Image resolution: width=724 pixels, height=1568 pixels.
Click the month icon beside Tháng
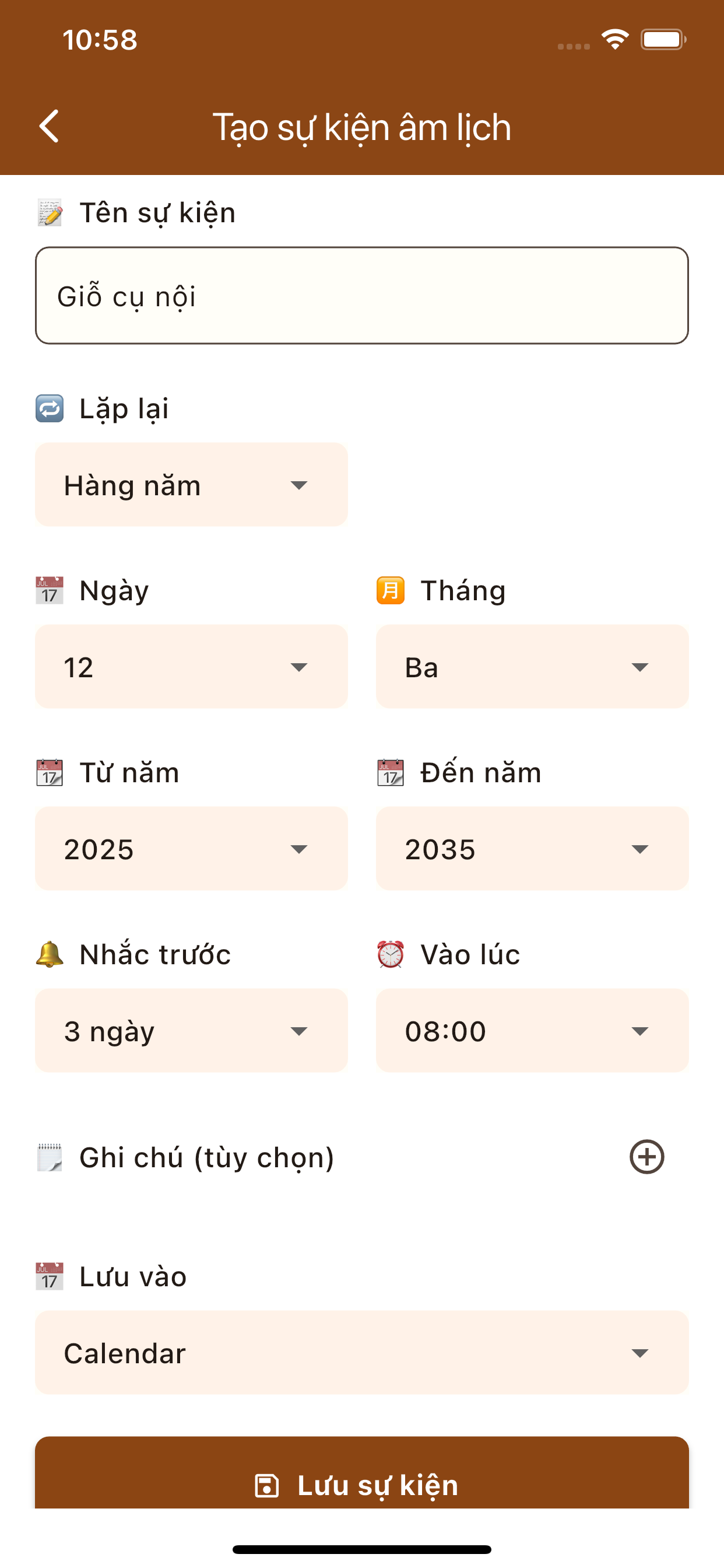[391, 589]
